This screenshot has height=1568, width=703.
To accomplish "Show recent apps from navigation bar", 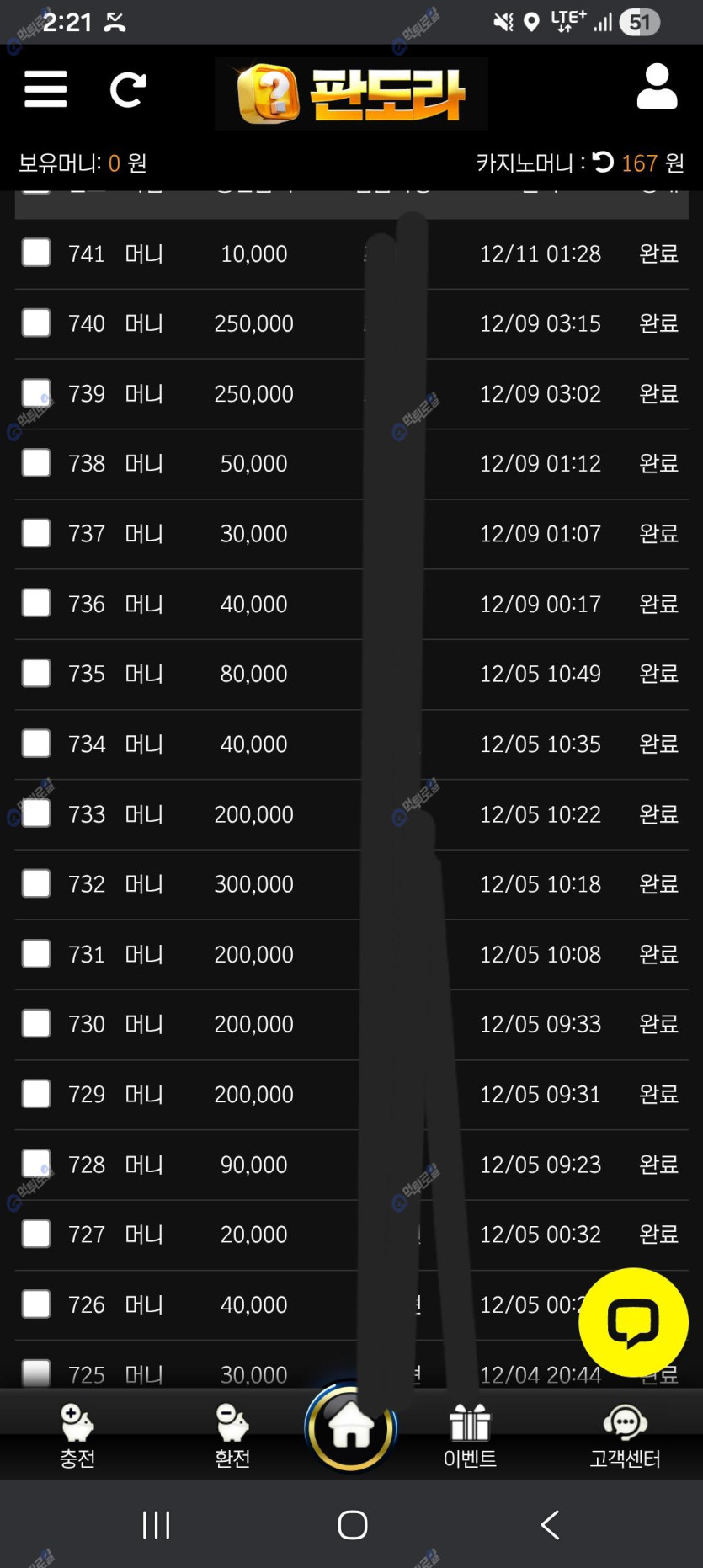I will pyautogui.click(x=157, y=1524).
